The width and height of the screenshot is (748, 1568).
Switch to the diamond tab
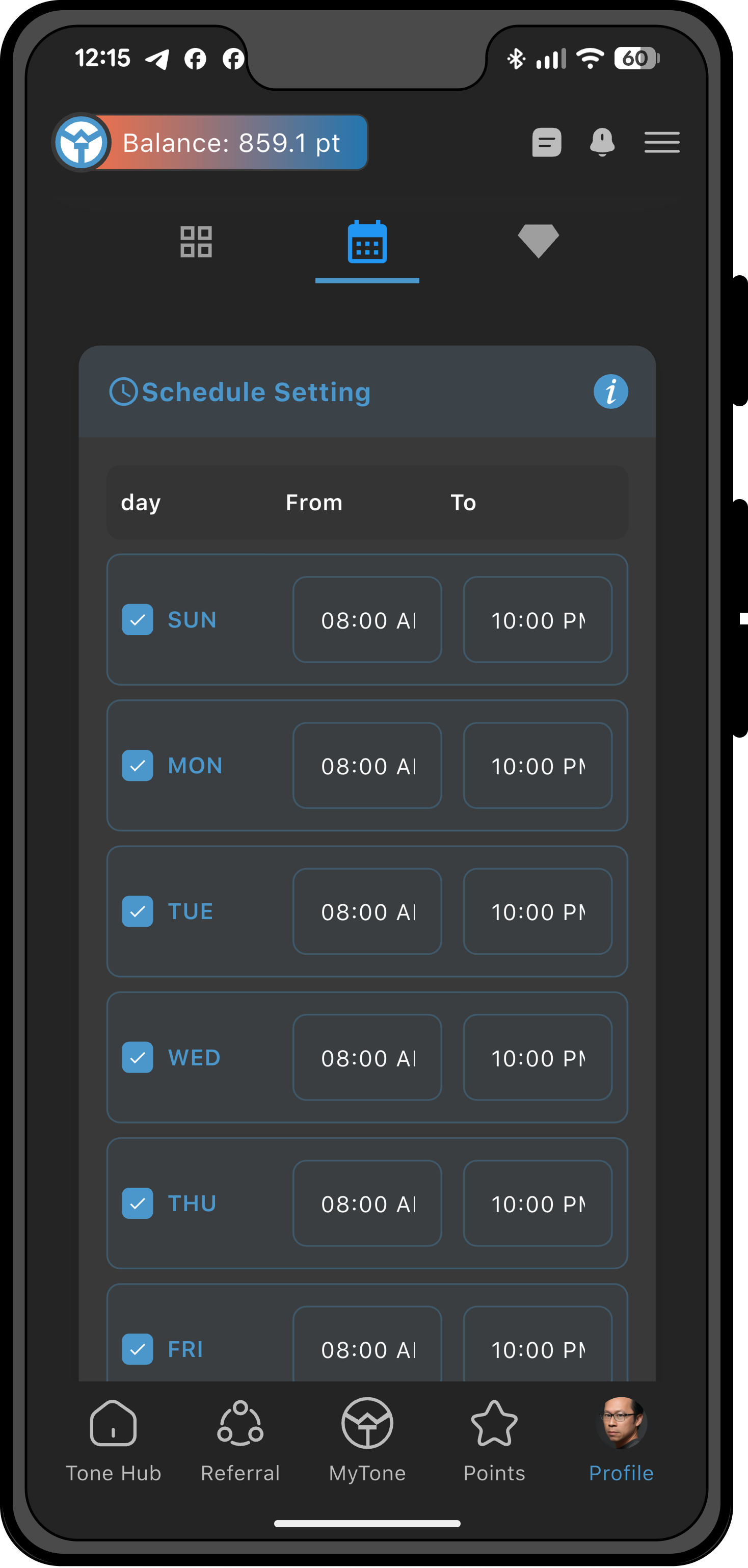point(538,241)
